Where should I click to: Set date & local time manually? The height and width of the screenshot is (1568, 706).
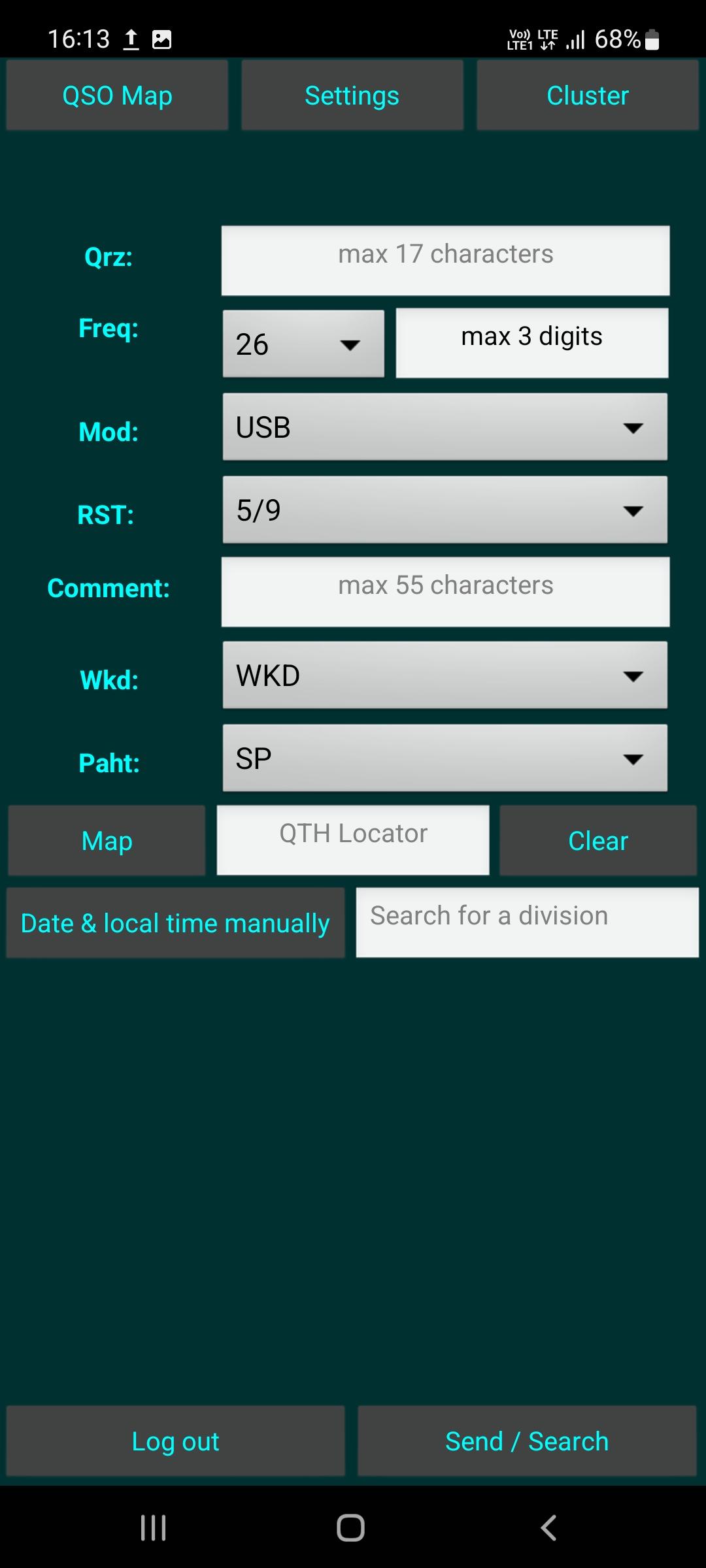click(175, 923)
